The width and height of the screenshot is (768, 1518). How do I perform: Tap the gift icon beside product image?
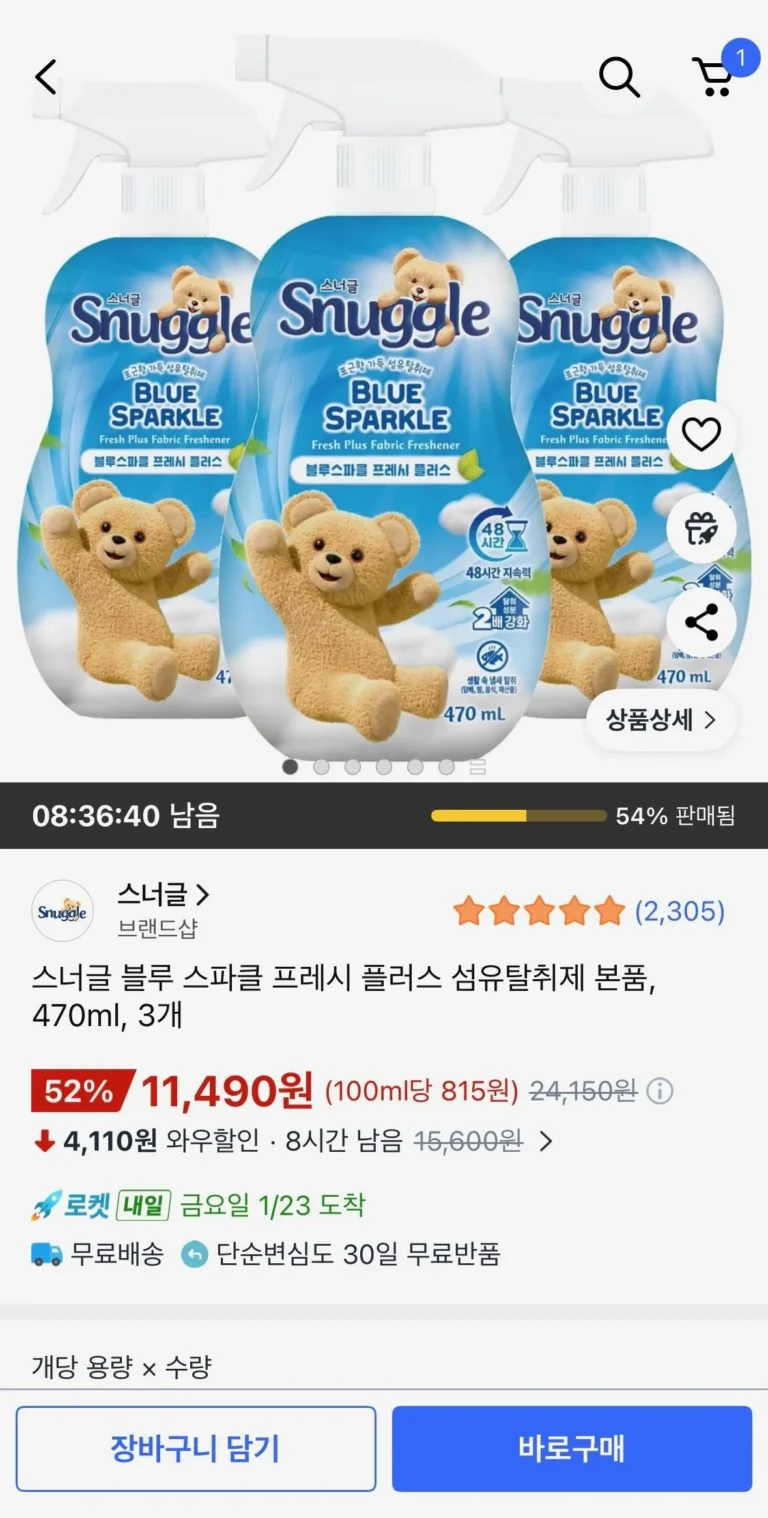(701, 528)
